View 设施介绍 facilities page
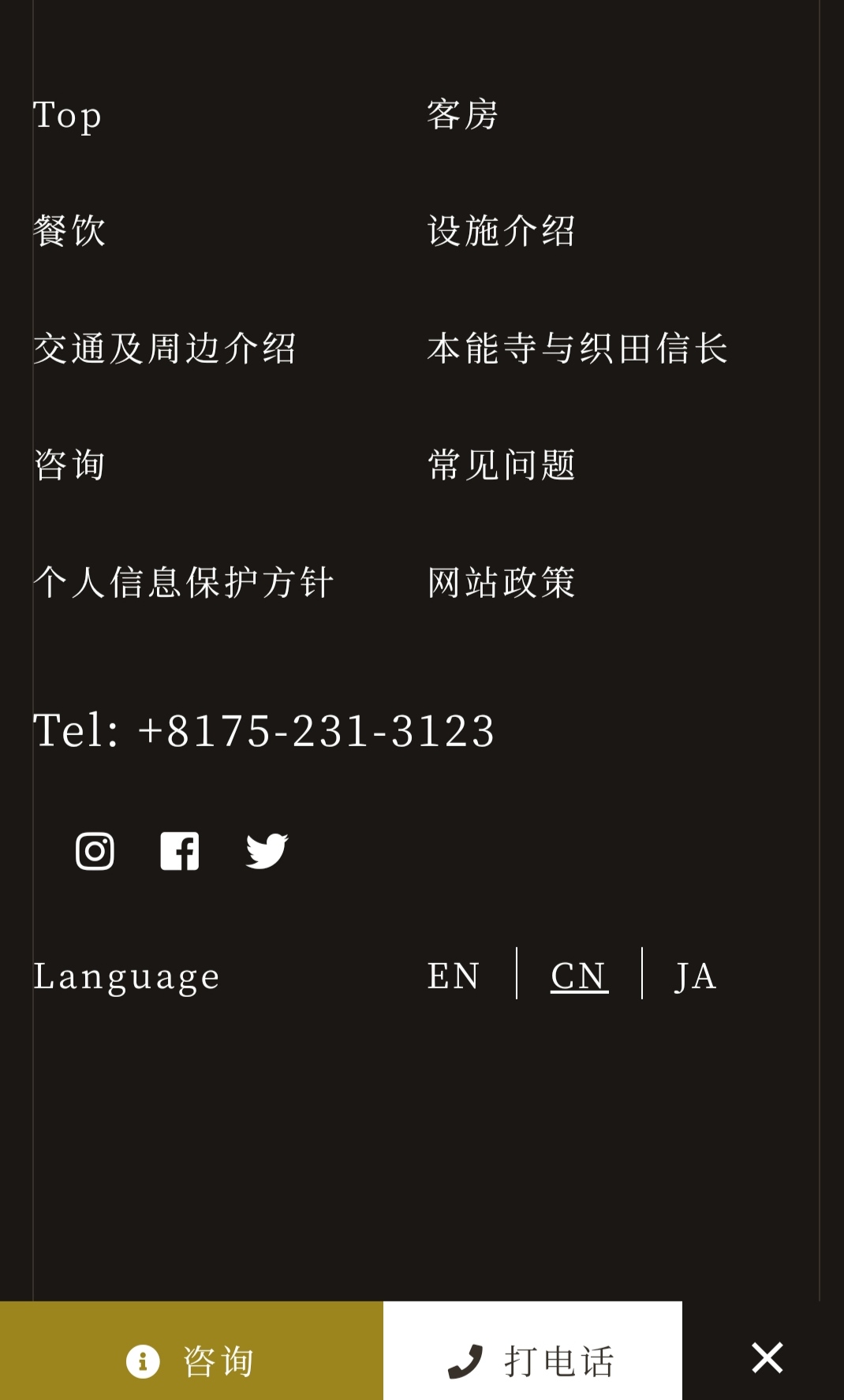The width and height of the screenshot is (844, 1400). (x=501, y=231)
